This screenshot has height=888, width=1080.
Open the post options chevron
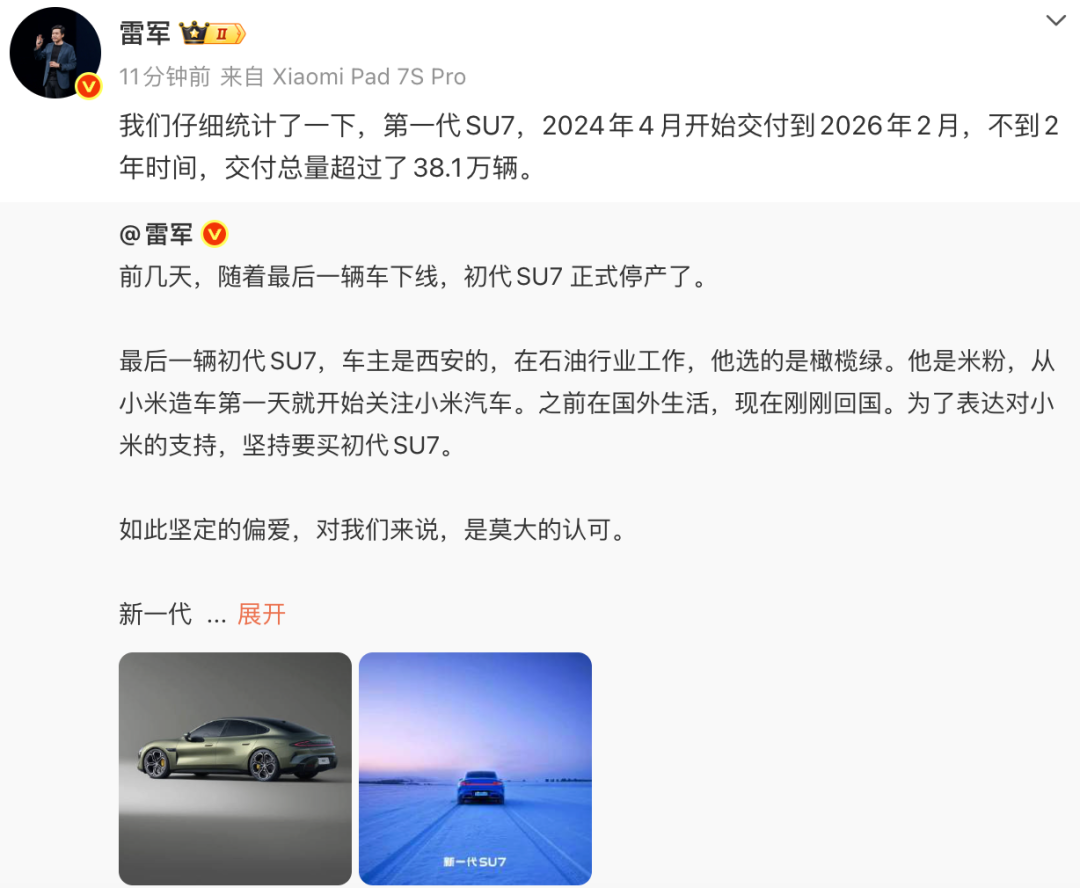[x=1055, y=21]
